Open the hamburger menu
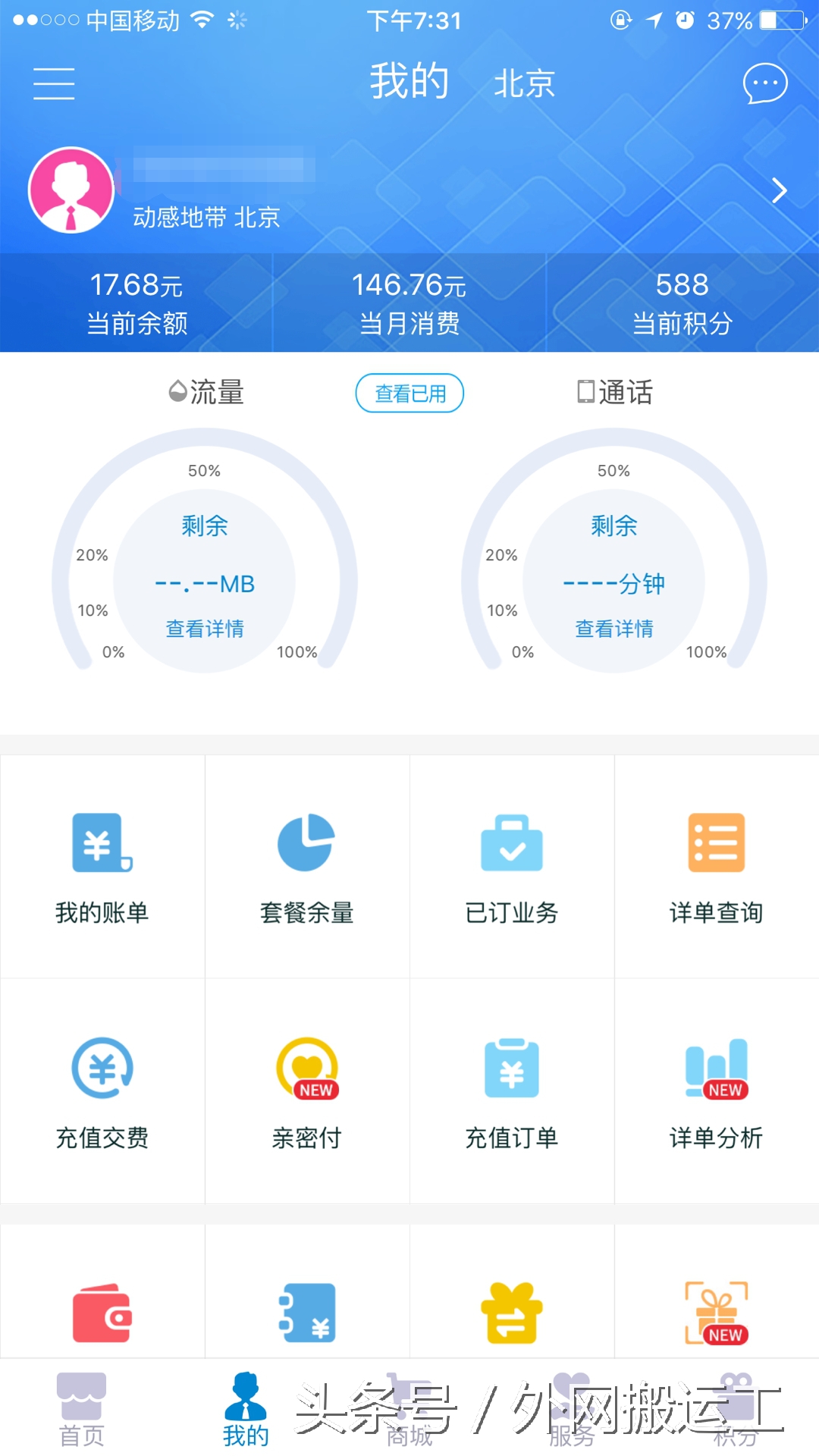819x1456 pixels. click(53, 83)
